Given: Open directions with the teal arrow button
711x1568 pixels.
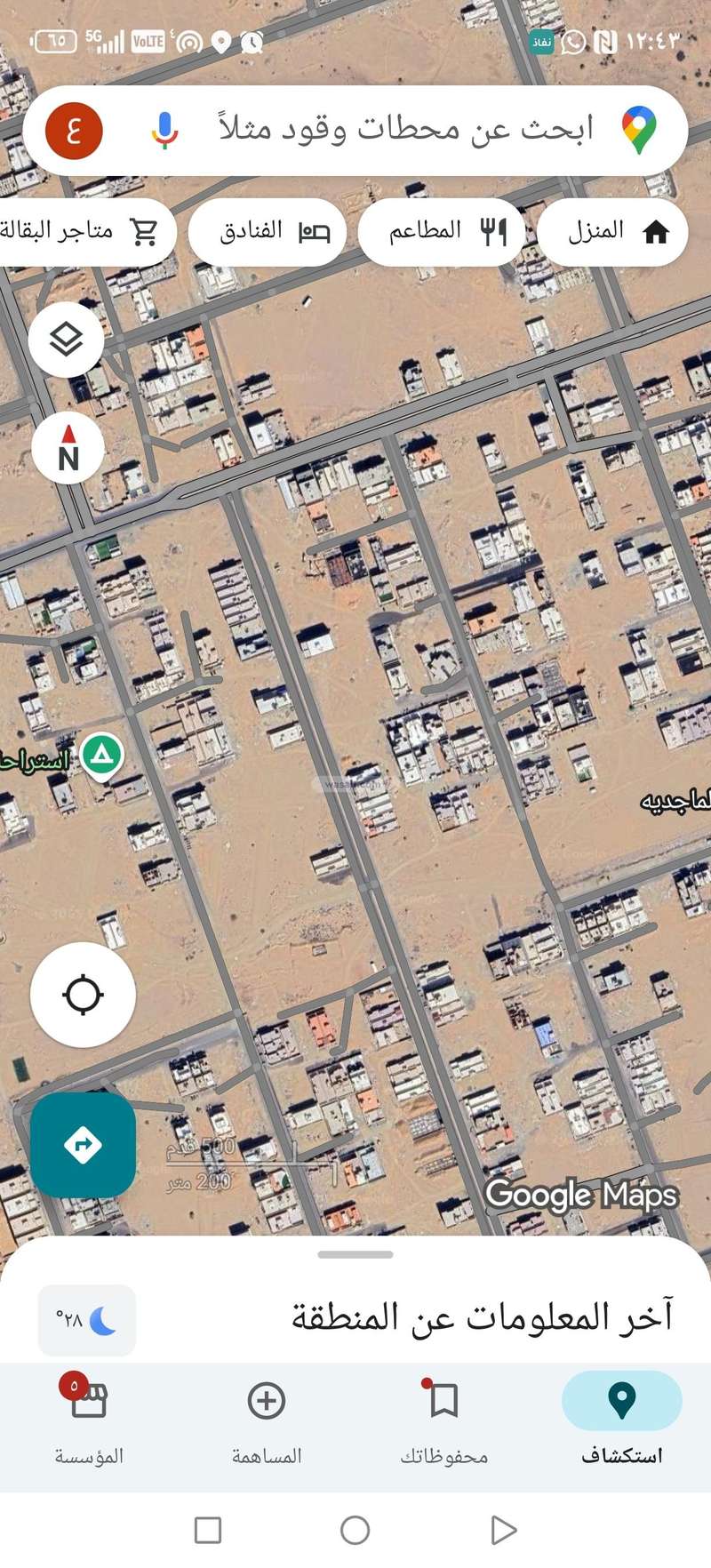Looking at the screenshot, I should [x=83, y=1144].
